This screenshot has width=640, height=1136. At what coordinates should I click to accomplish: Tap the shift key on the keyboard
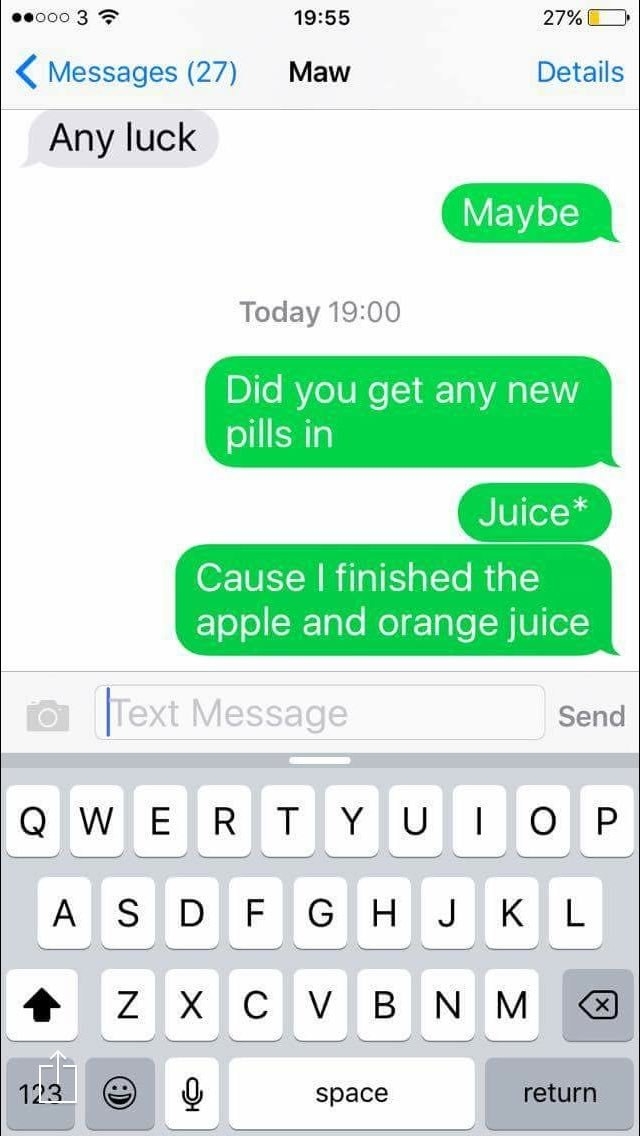[41, 1005]
